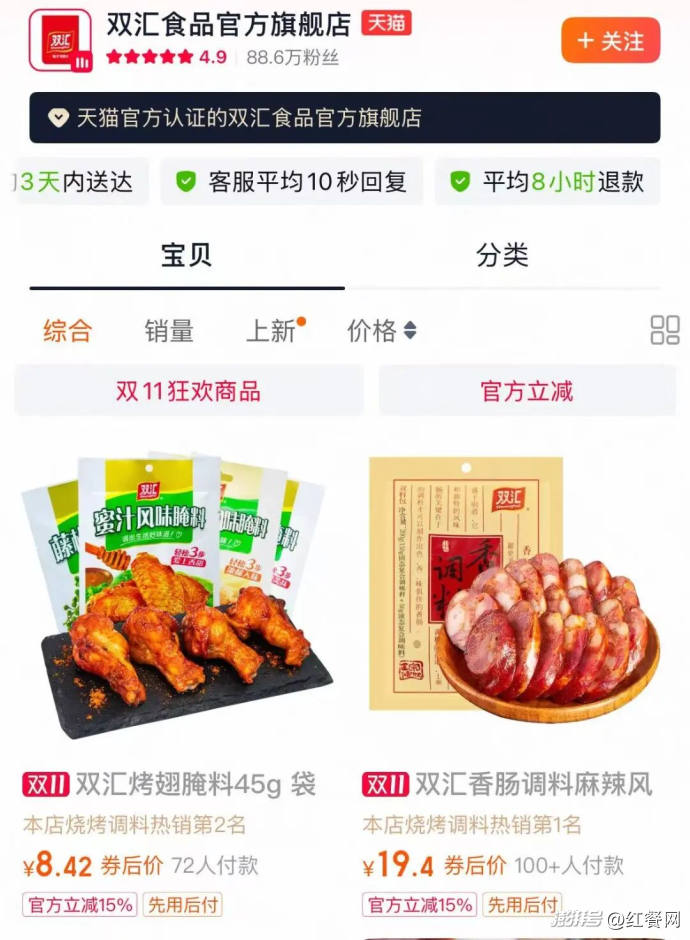Tap the 双汇 store logo avatar
Image resolution: width=690 pixels, height=940 pixels.
(x=60, y=41)
